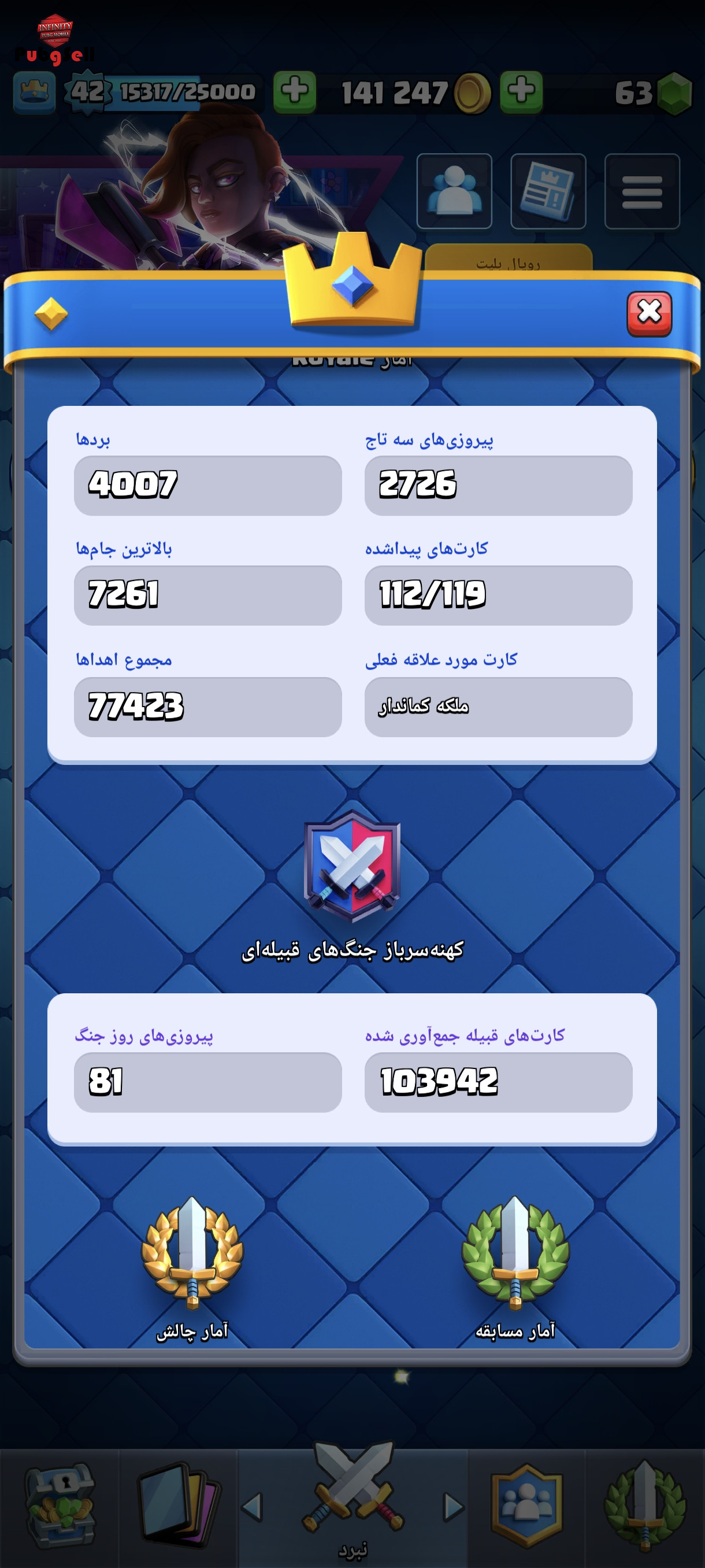Open the friends list icon
The height and width of the screenshot is (1568, 705).
pos(454,191)
